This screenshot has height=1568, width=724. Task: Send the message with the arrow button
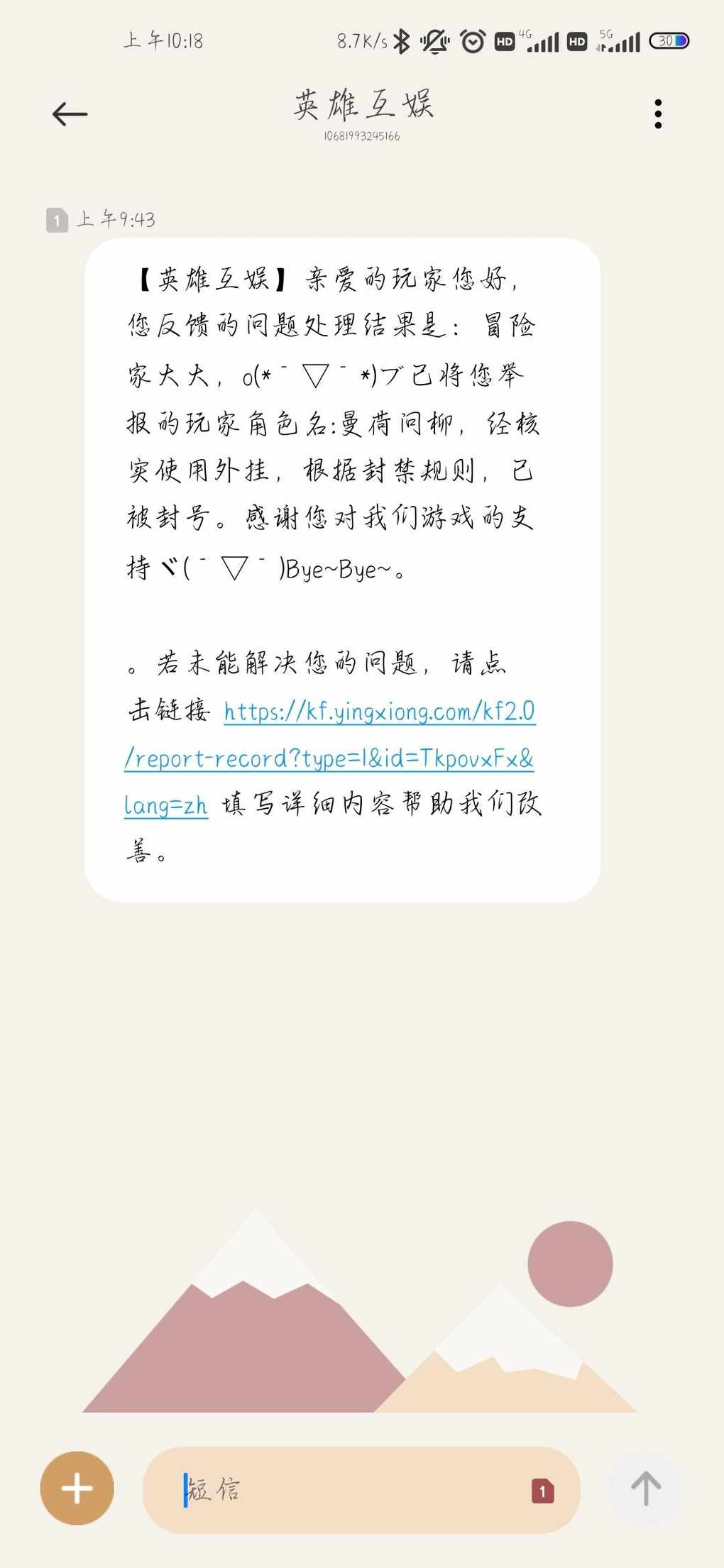(646, 1488)
